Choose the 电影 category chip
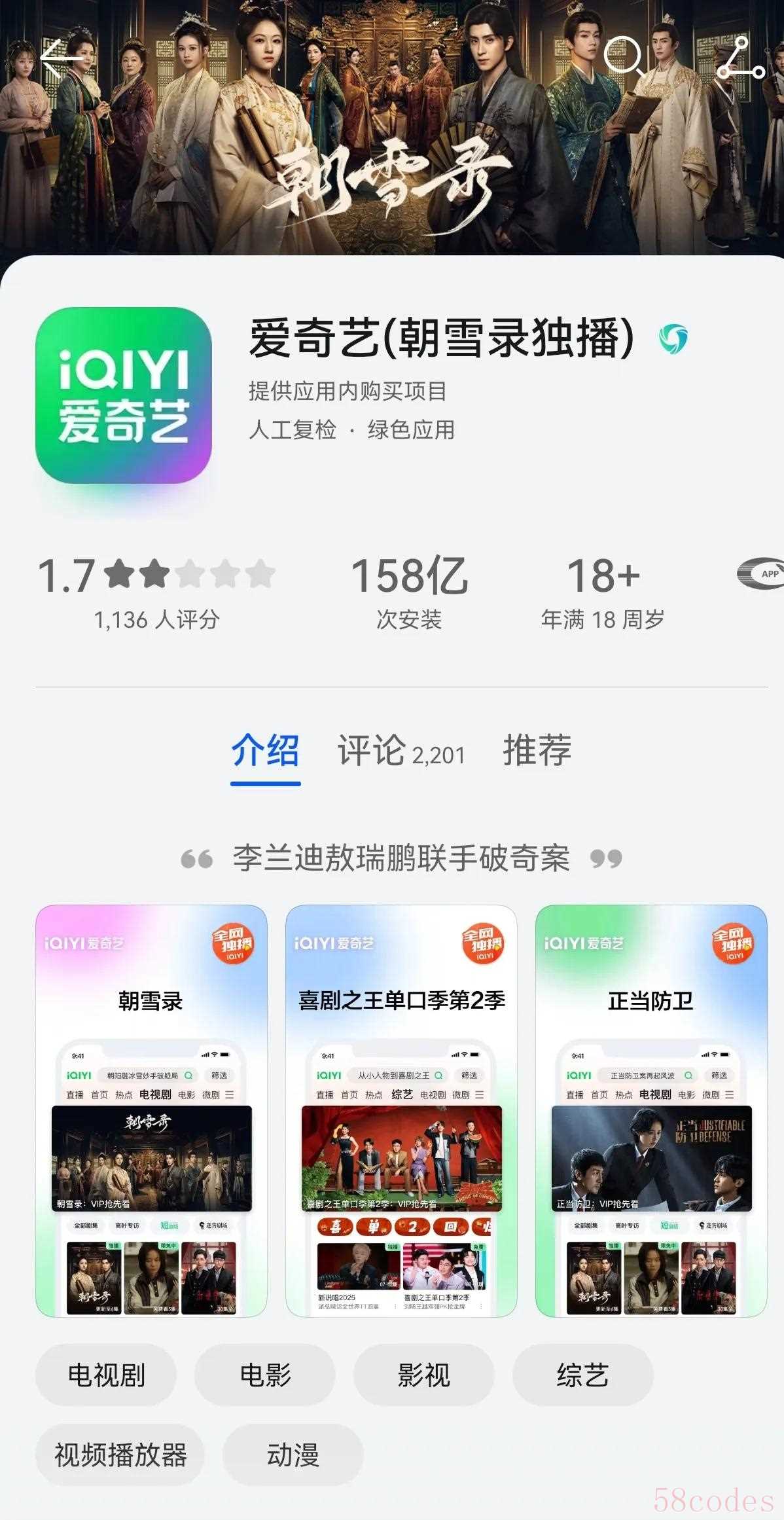Viewport: 784px width, 1520px height. tap(265, 1375)
